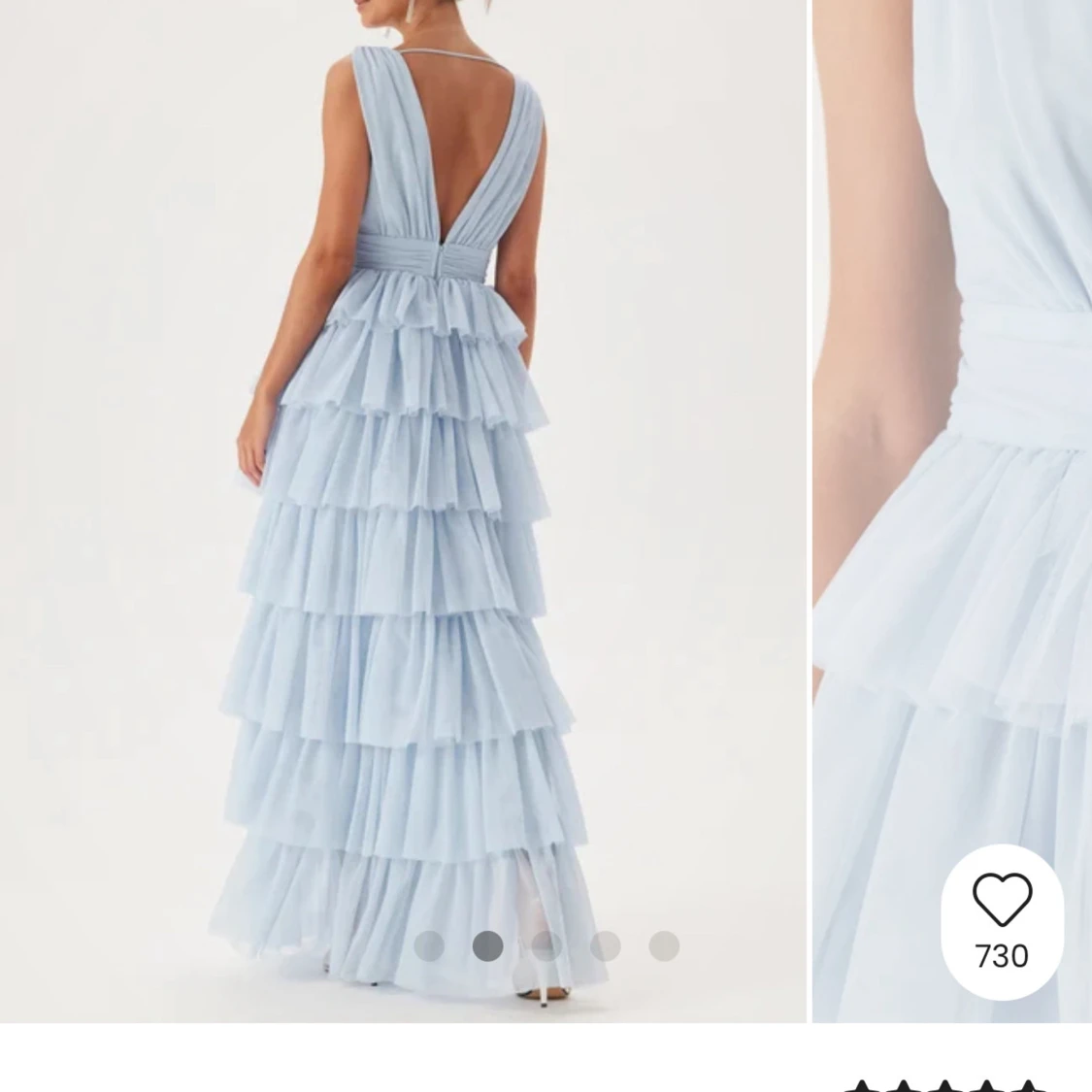Screen dimensions: 1092x1092
Task: Like this dress with the heart button
Action: pos(1002,900)
